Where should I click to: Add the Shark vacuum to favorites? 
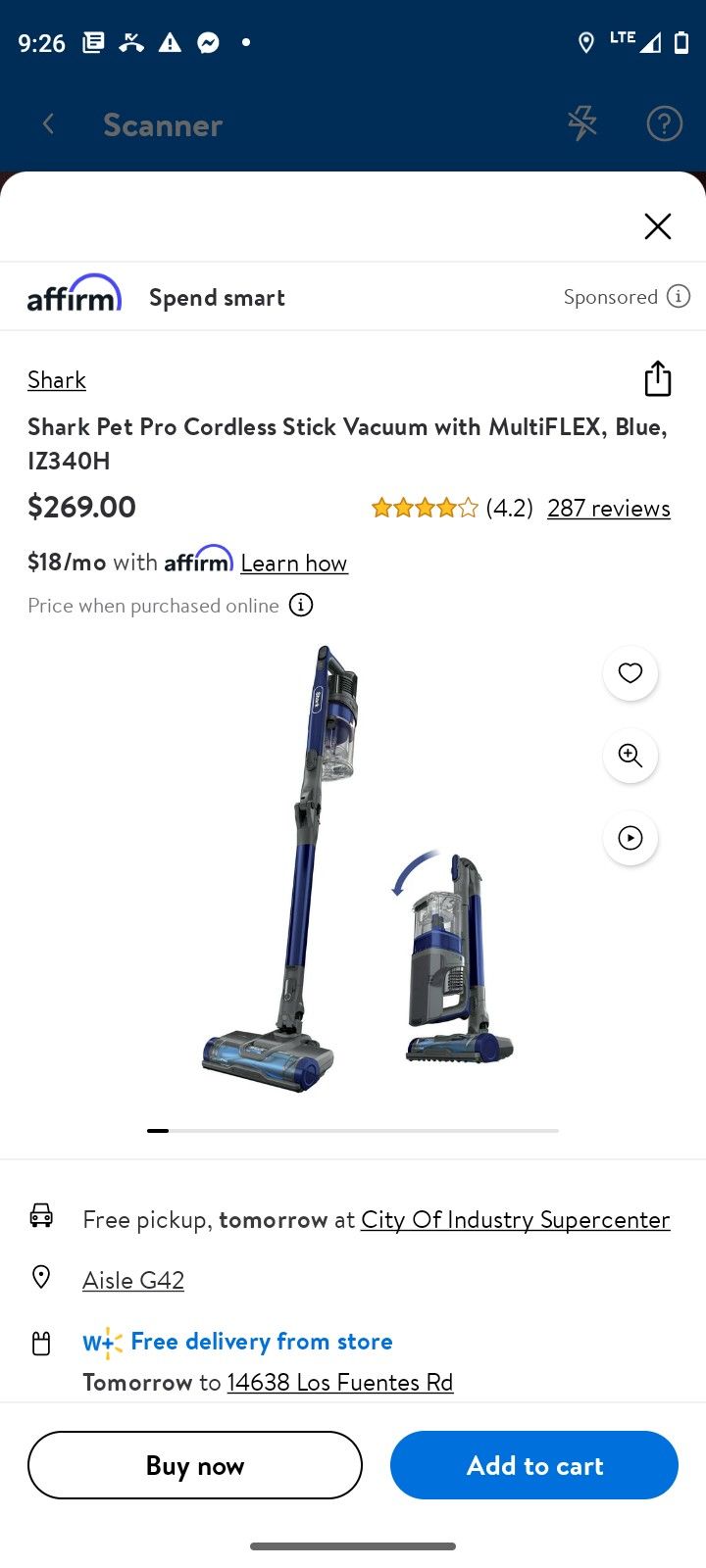(630, 673)
